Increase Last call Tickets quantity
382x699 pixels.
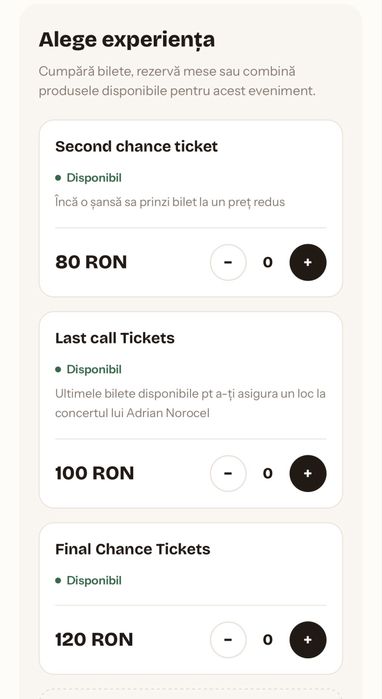(x=308, y=473)
